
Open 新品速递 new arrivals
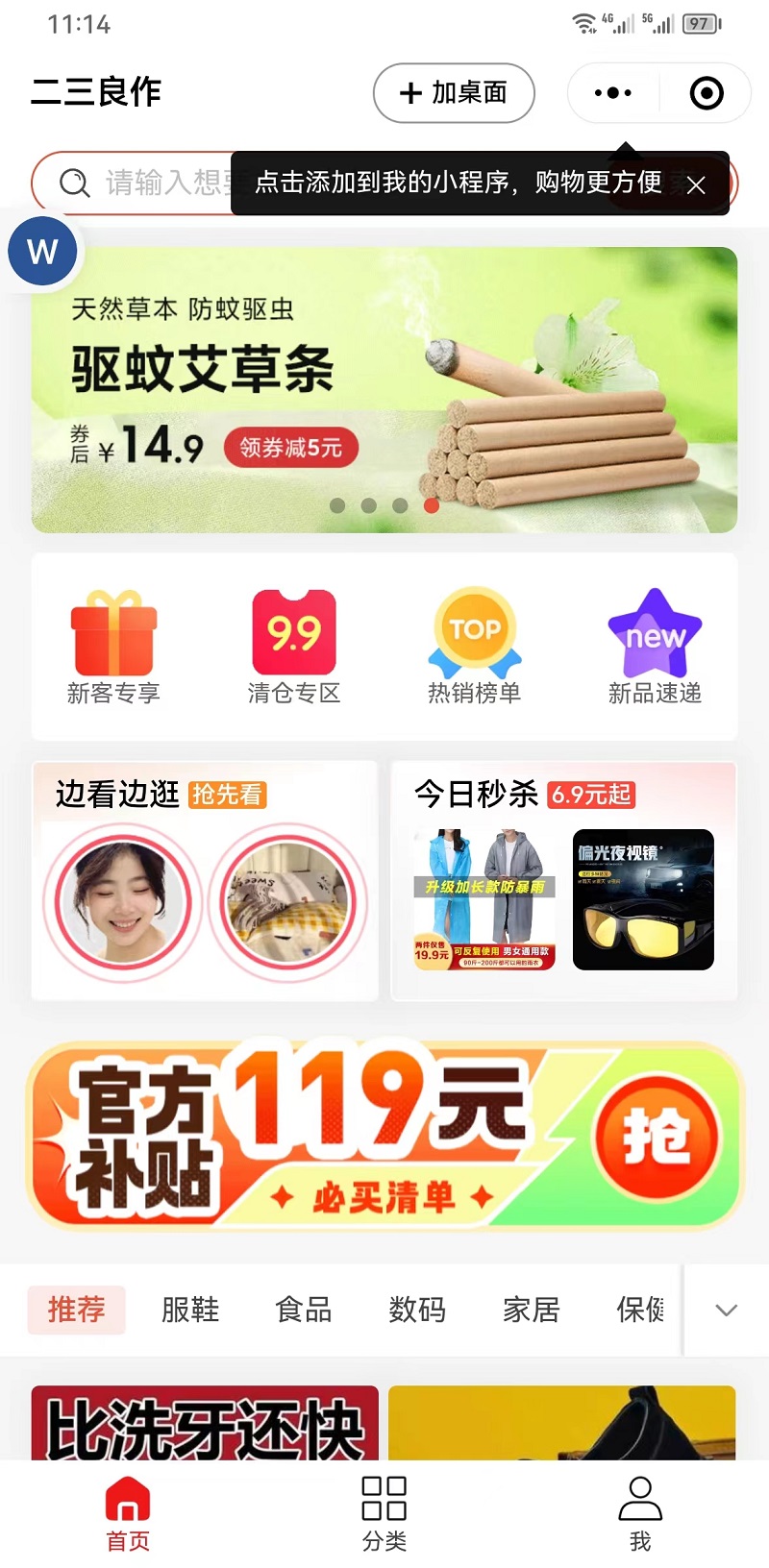tap(655, 647)
